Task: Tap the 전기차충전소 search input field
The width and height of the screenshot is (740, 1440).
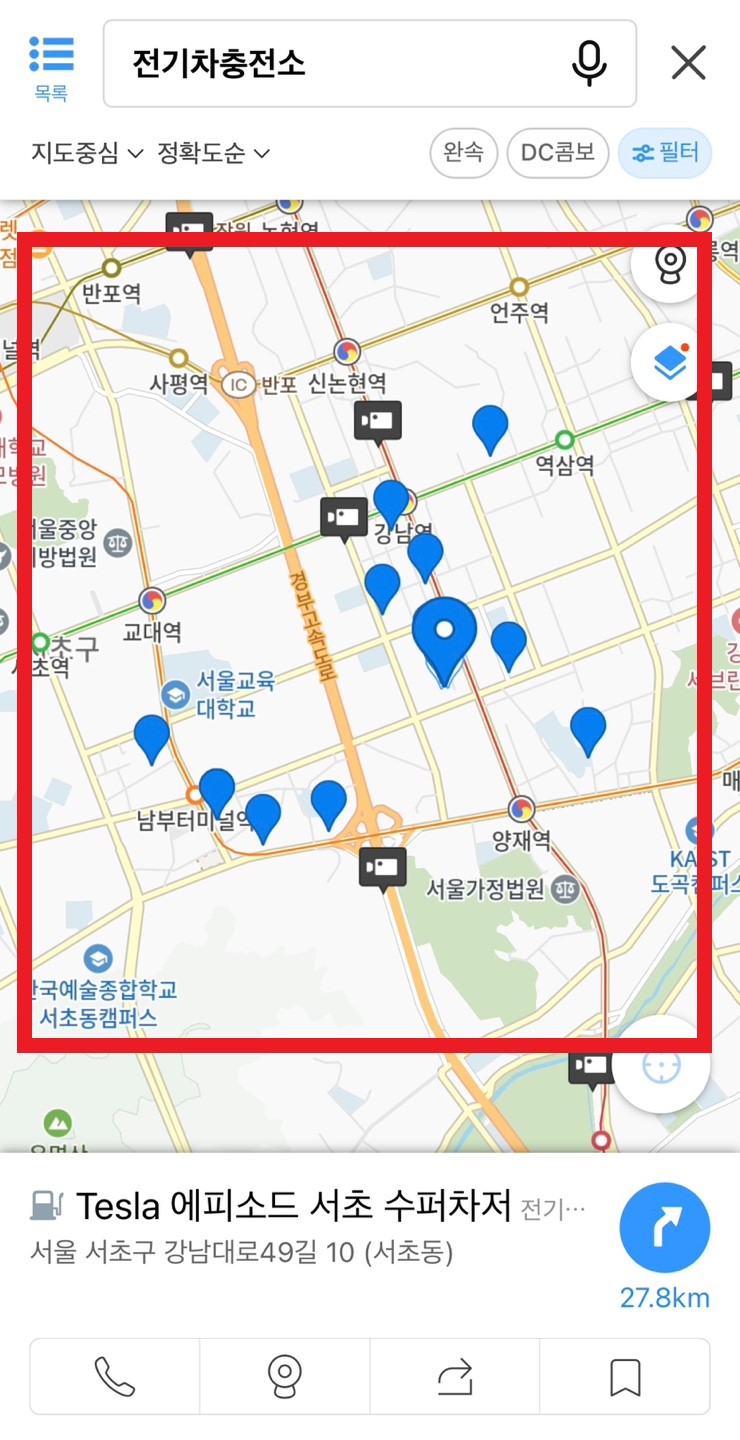Action: pyautogui.click(x=300, y=62)
